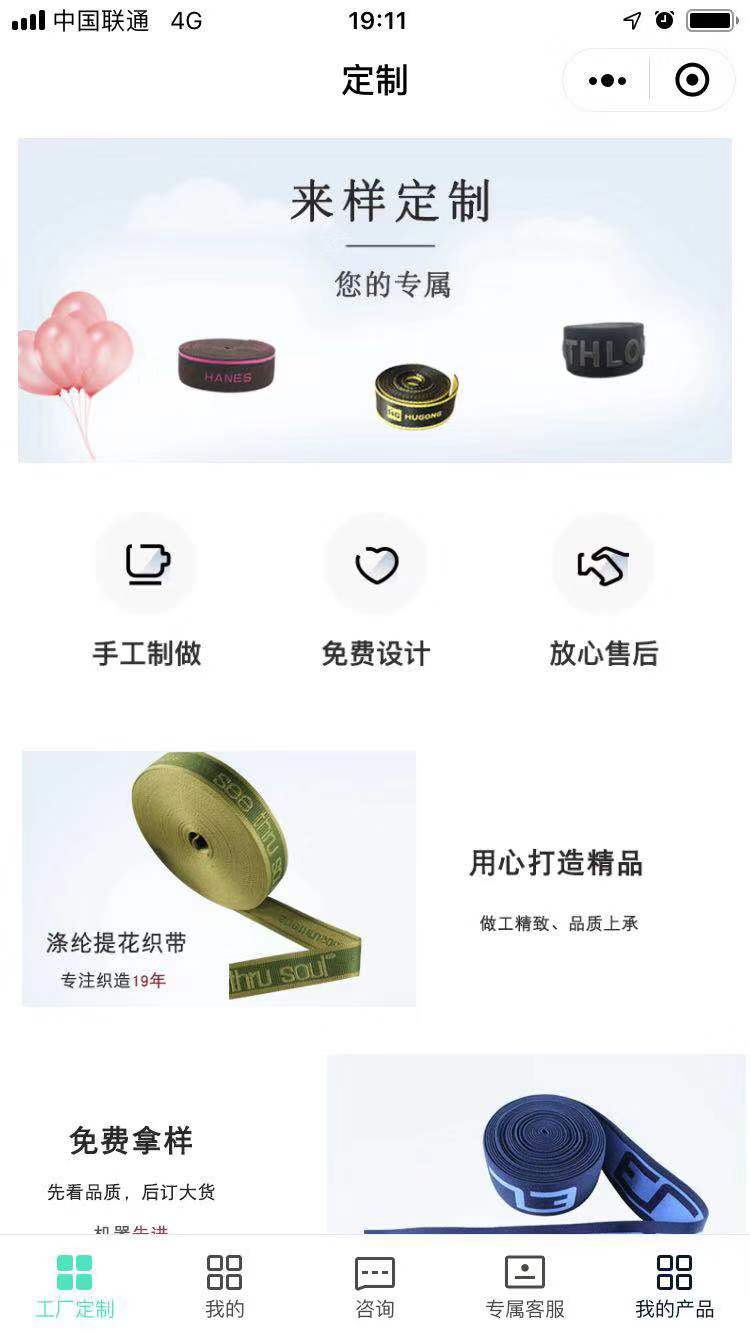This screenshot has height=1334, width=750.
Task: Select the 放心售后 option
Action: (x=603, y=590)
